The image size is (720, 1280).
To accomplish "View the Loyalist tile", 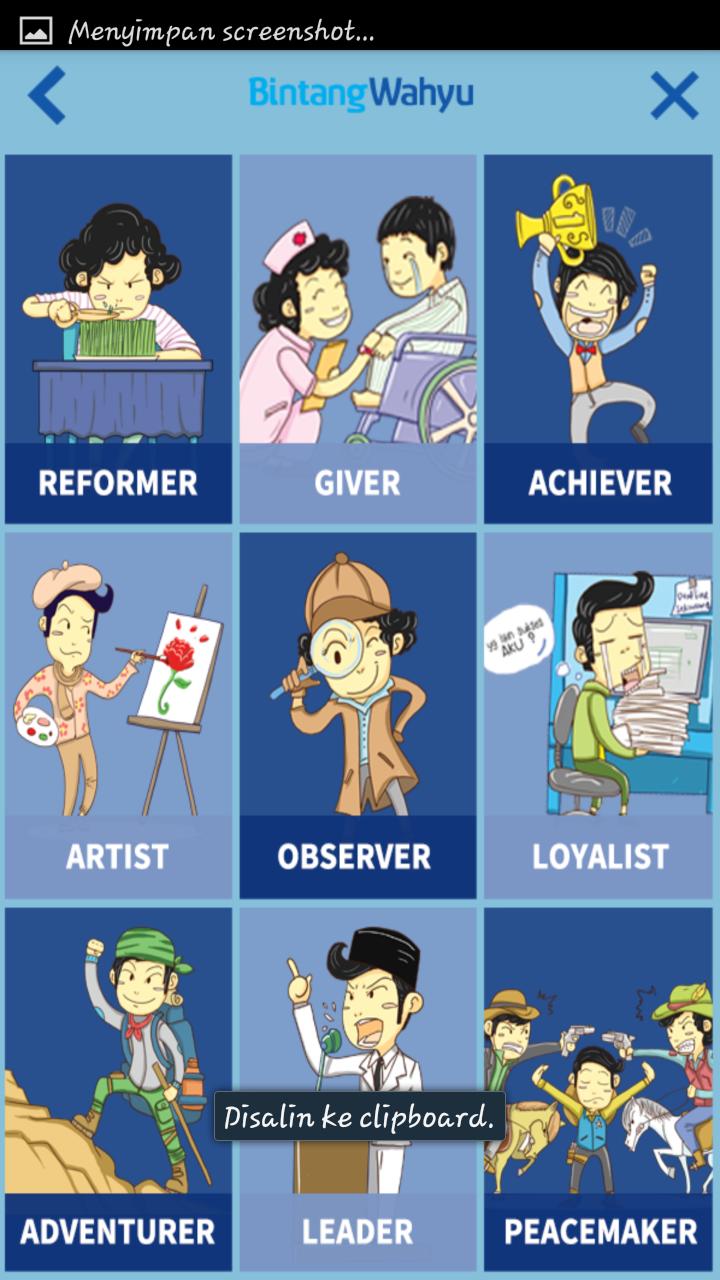I will click(x=599, y=715).
